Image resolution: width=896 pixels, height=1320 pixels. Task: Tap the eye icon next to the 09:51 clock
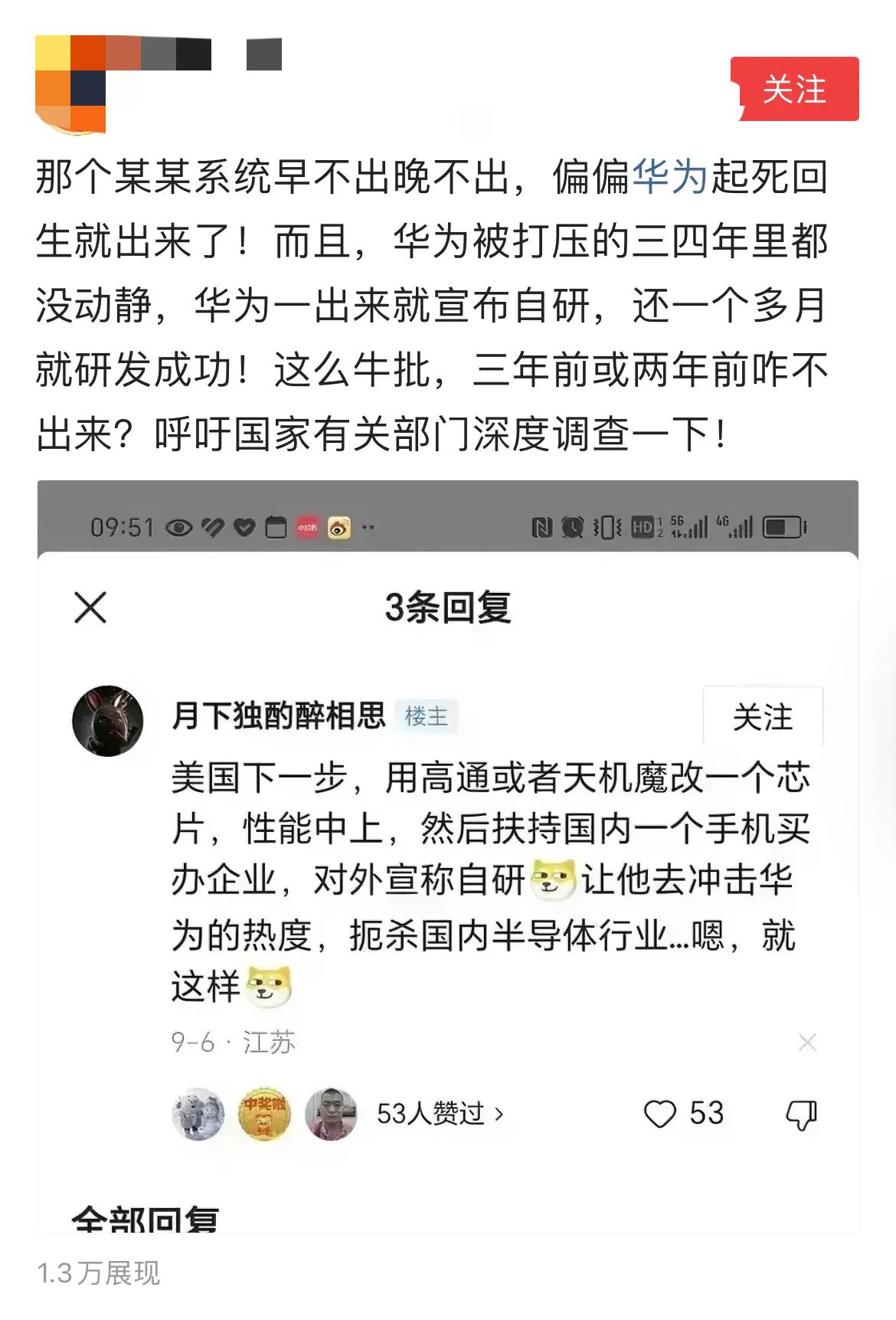click(x=178, y=526)
